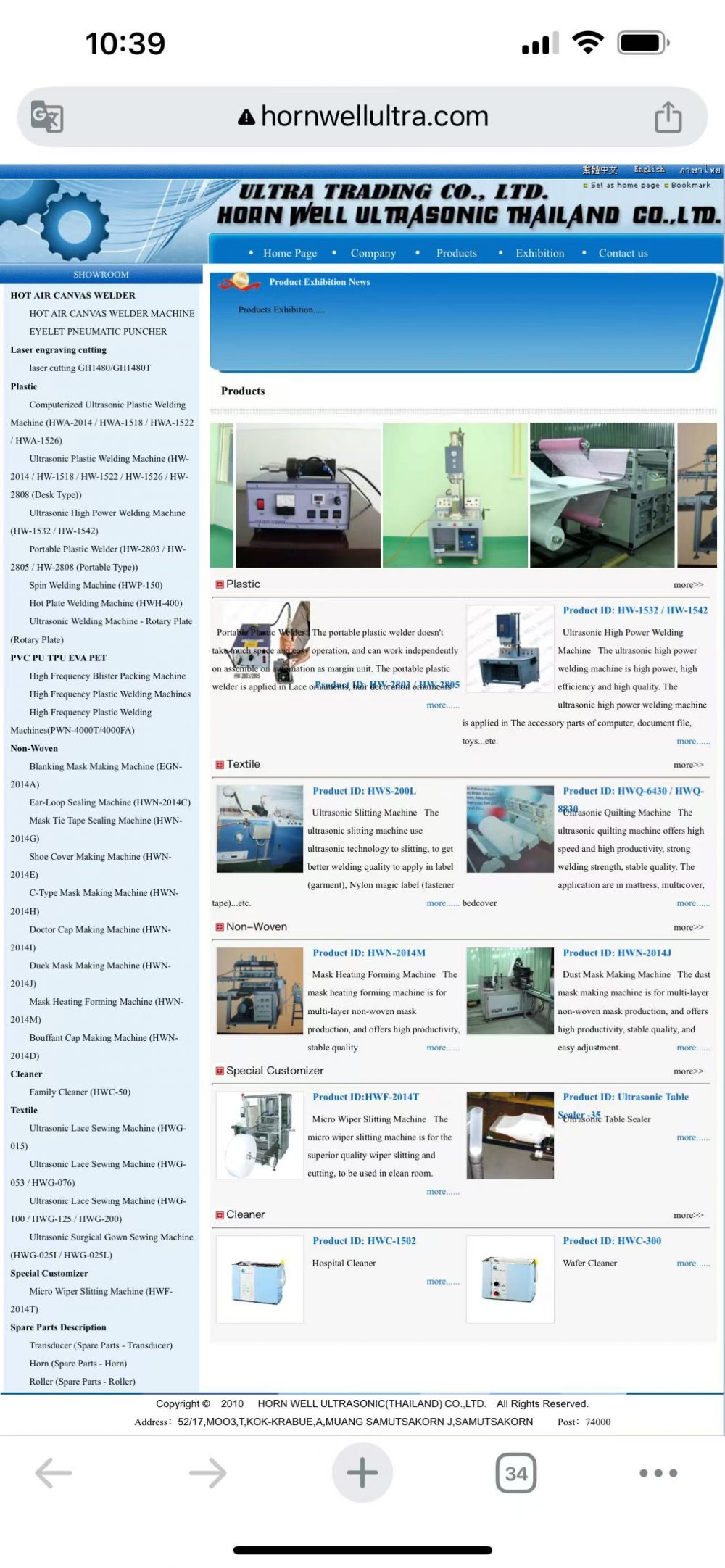This screenshot has width=725, height=1568.
Task: Open a new browser tab
Action: tap(362, 1472)
